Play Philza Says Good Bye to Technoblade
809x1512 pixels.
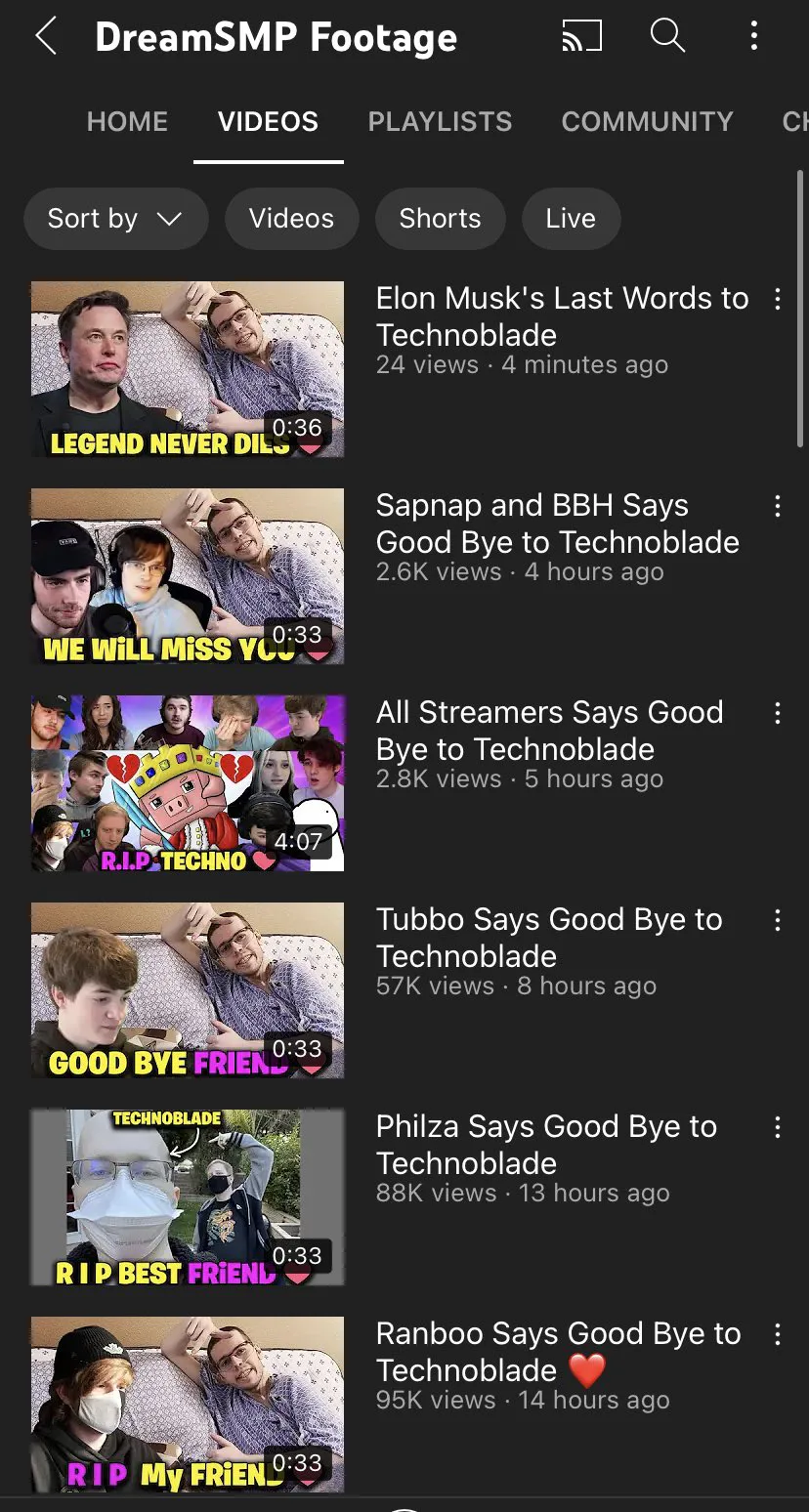click(x=188, y=1197)
